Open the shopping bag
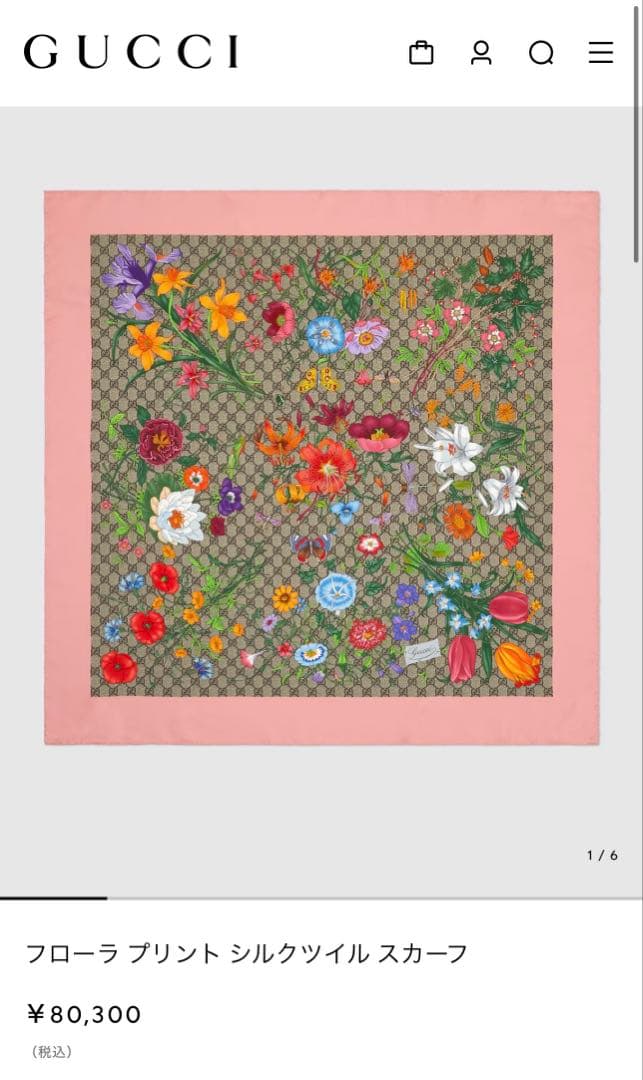Screen dimensions: 643x1080 click(421, 52)
